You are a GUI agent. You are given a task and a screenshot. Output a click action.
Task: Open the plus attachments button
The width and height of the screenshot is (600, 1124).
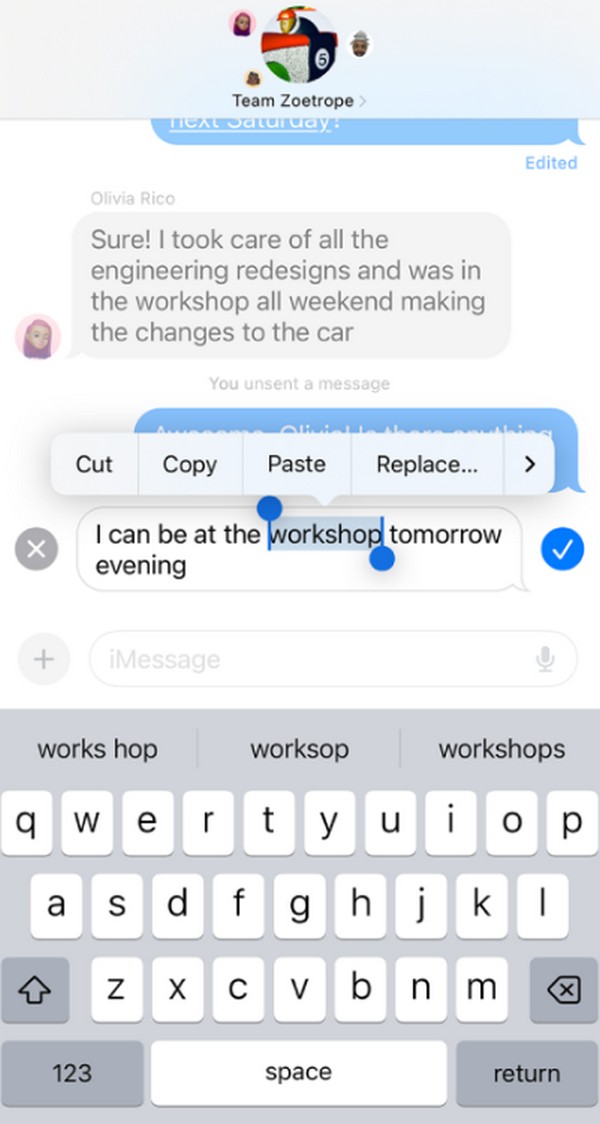tap(44, 659)
